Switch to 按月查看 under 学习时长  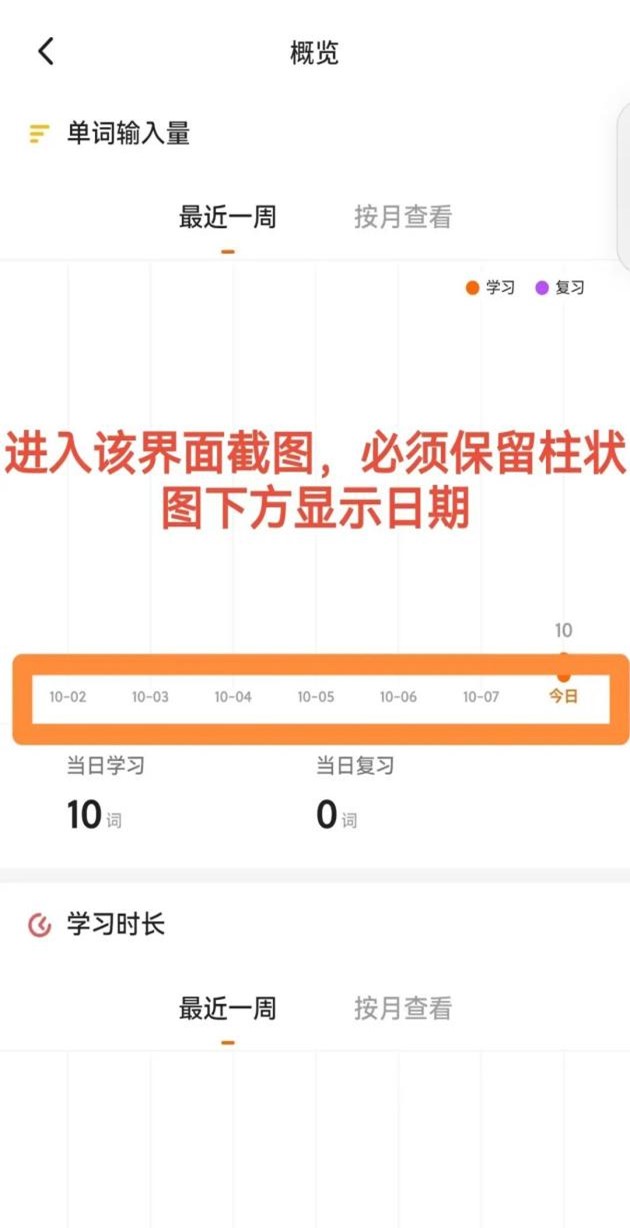[403, 1008]
